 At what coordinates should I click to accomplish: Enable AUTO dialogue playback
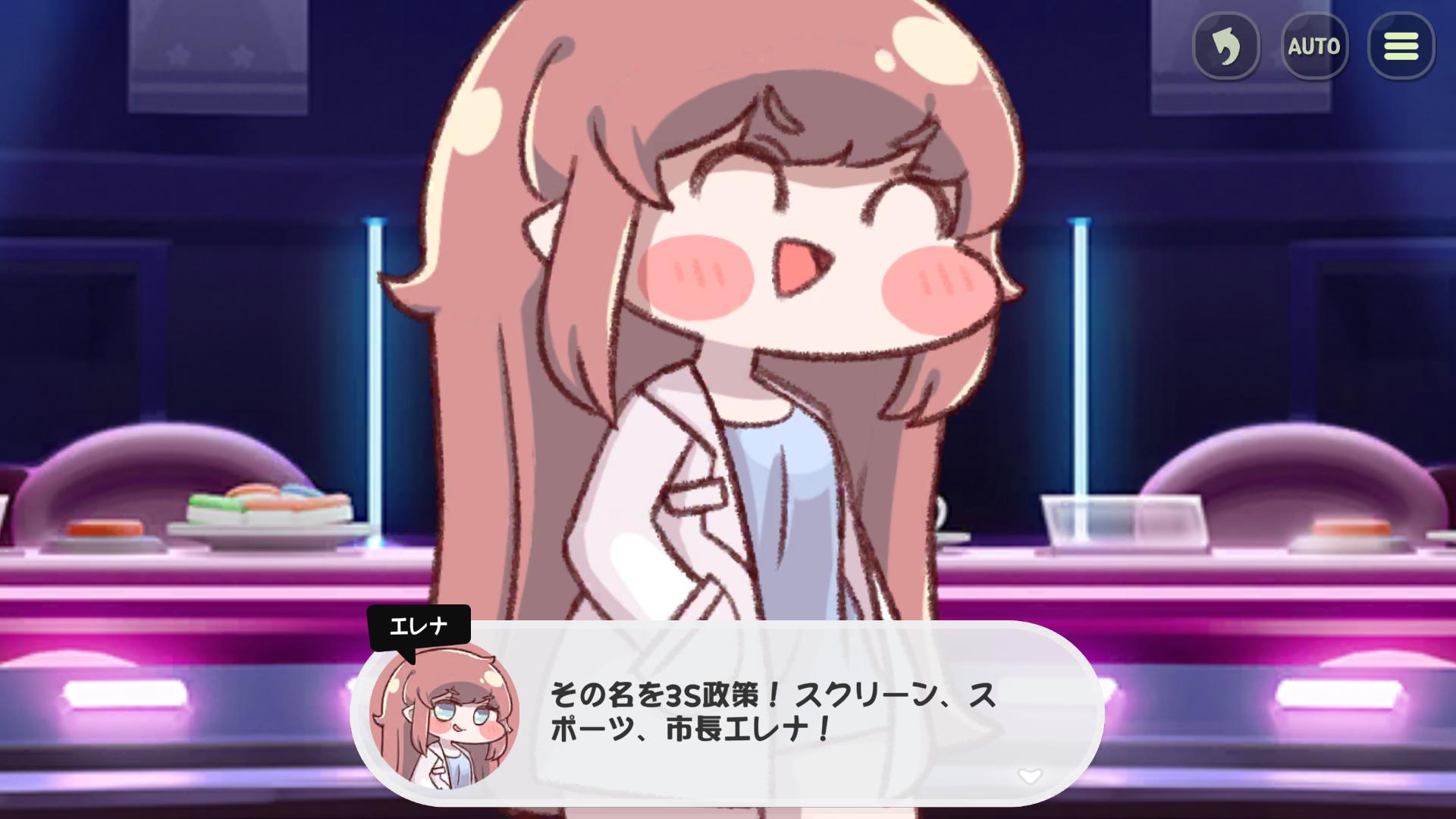tap(1314, 46)
